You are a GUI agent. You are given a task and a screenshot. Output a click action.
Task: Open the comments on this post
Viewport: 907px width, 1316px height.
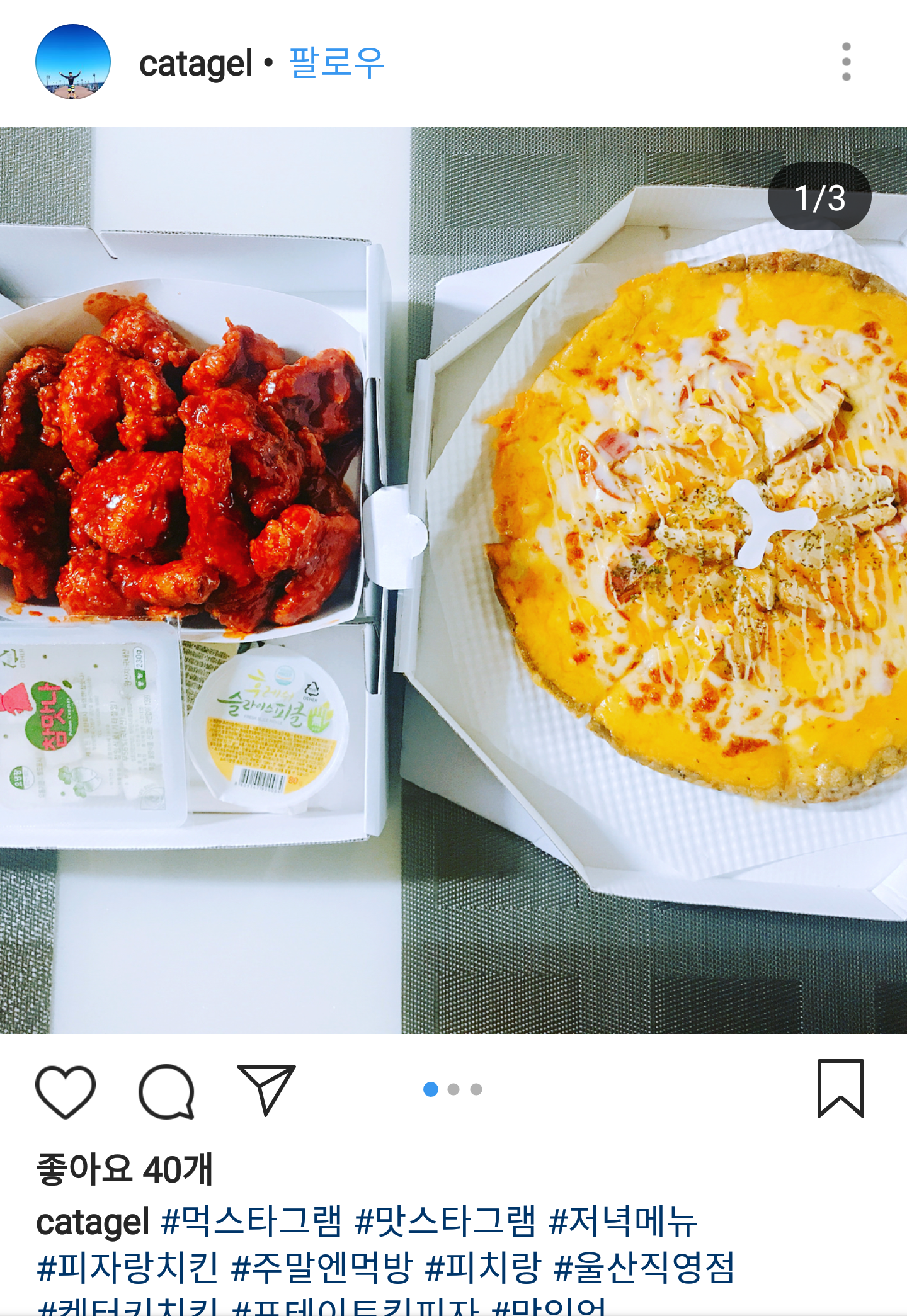click(x=166, y=1091)
